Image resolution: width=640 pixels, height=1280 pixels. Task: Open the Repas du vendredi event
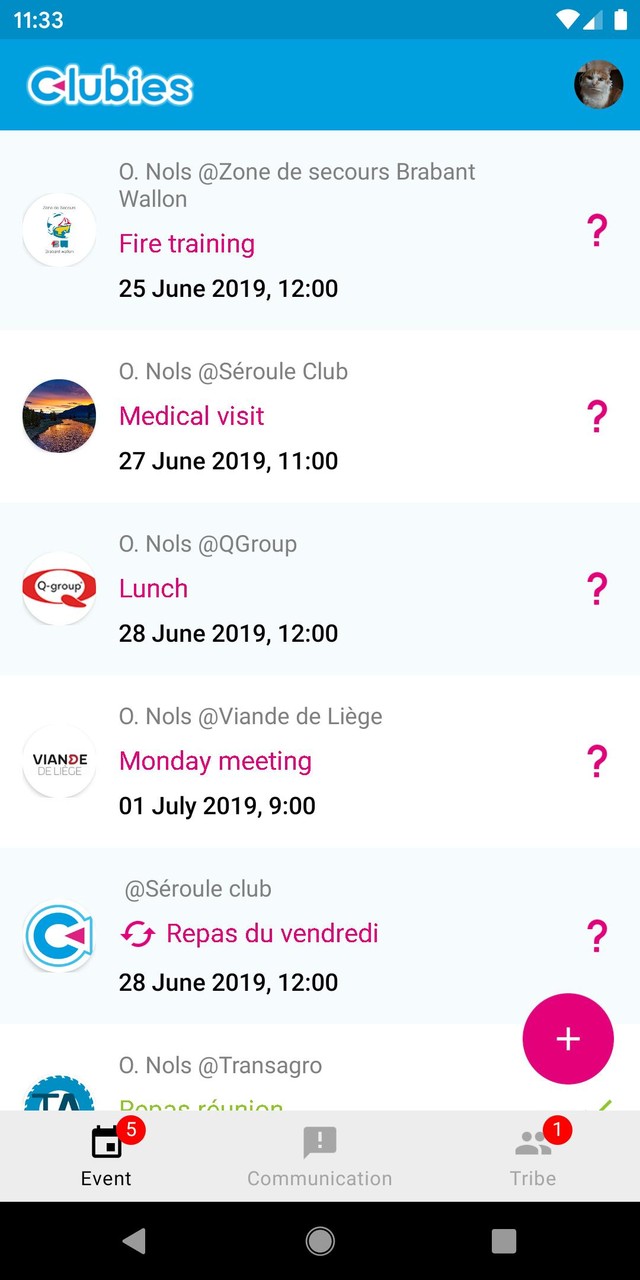(x=272, y=934)
